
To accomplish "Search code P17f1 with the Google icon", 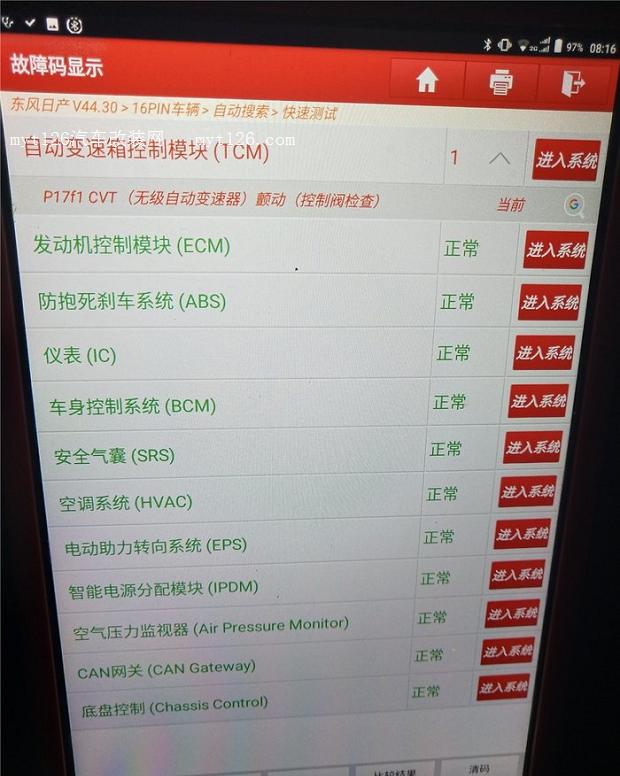I will pos(574,205).
